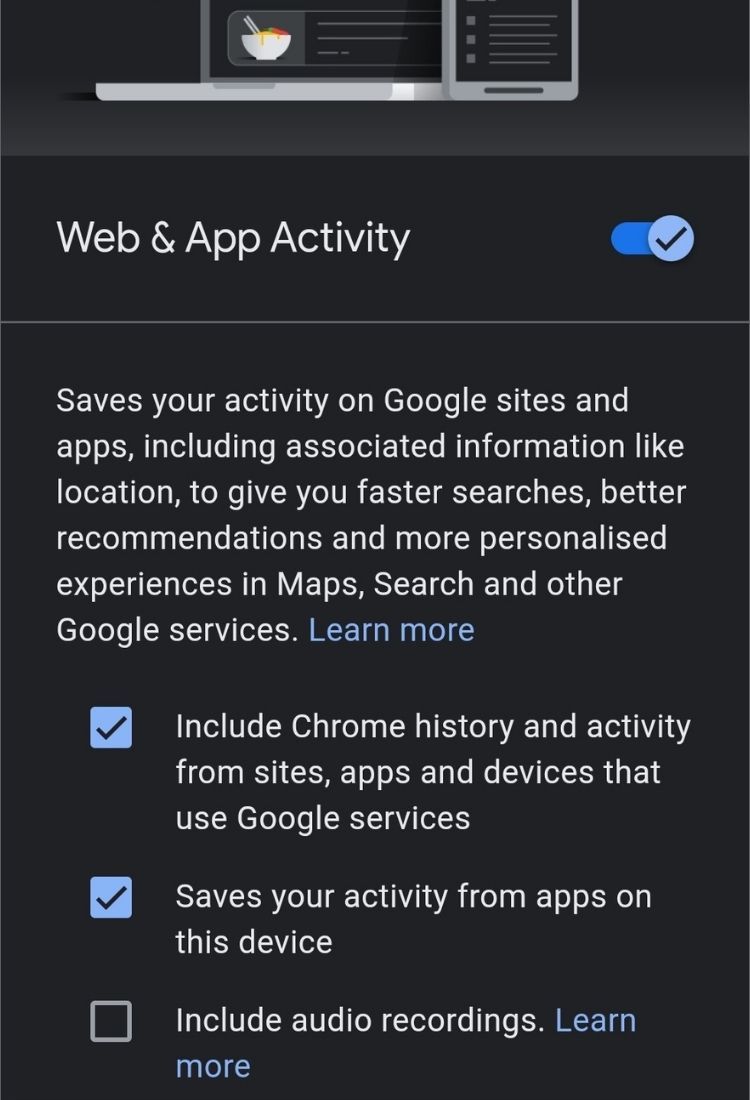Image resolution: width=750 pixels, height=1100 pixels.
Task: Click the empty audio recordings checkbox square
Action: tap(110, 1022)
